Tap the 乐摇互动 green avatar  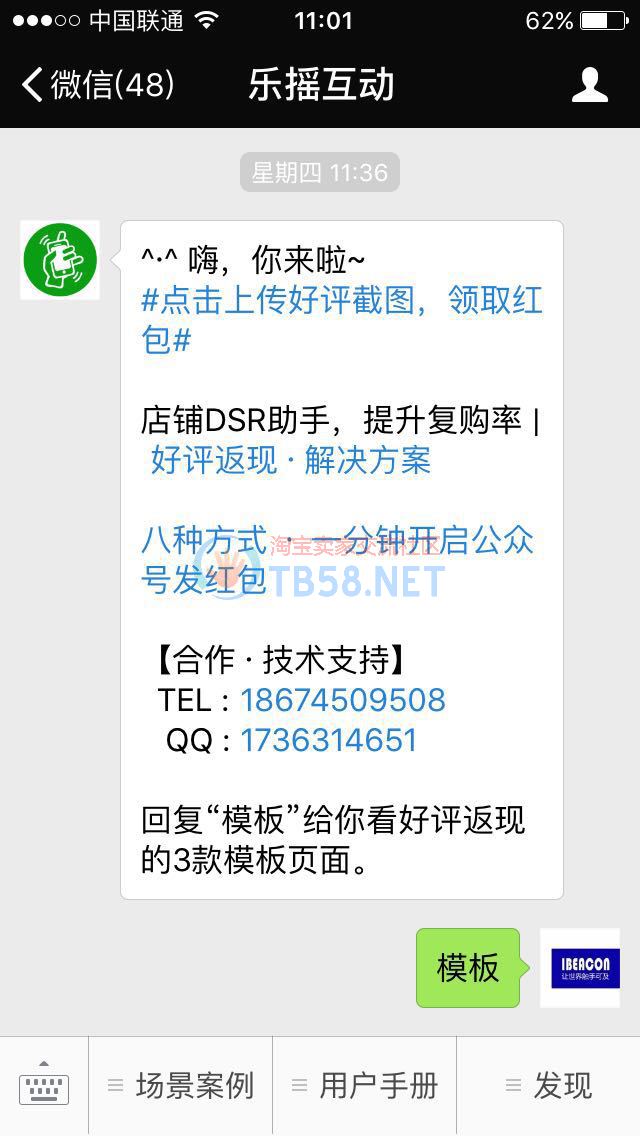click(x=60, y=260)
